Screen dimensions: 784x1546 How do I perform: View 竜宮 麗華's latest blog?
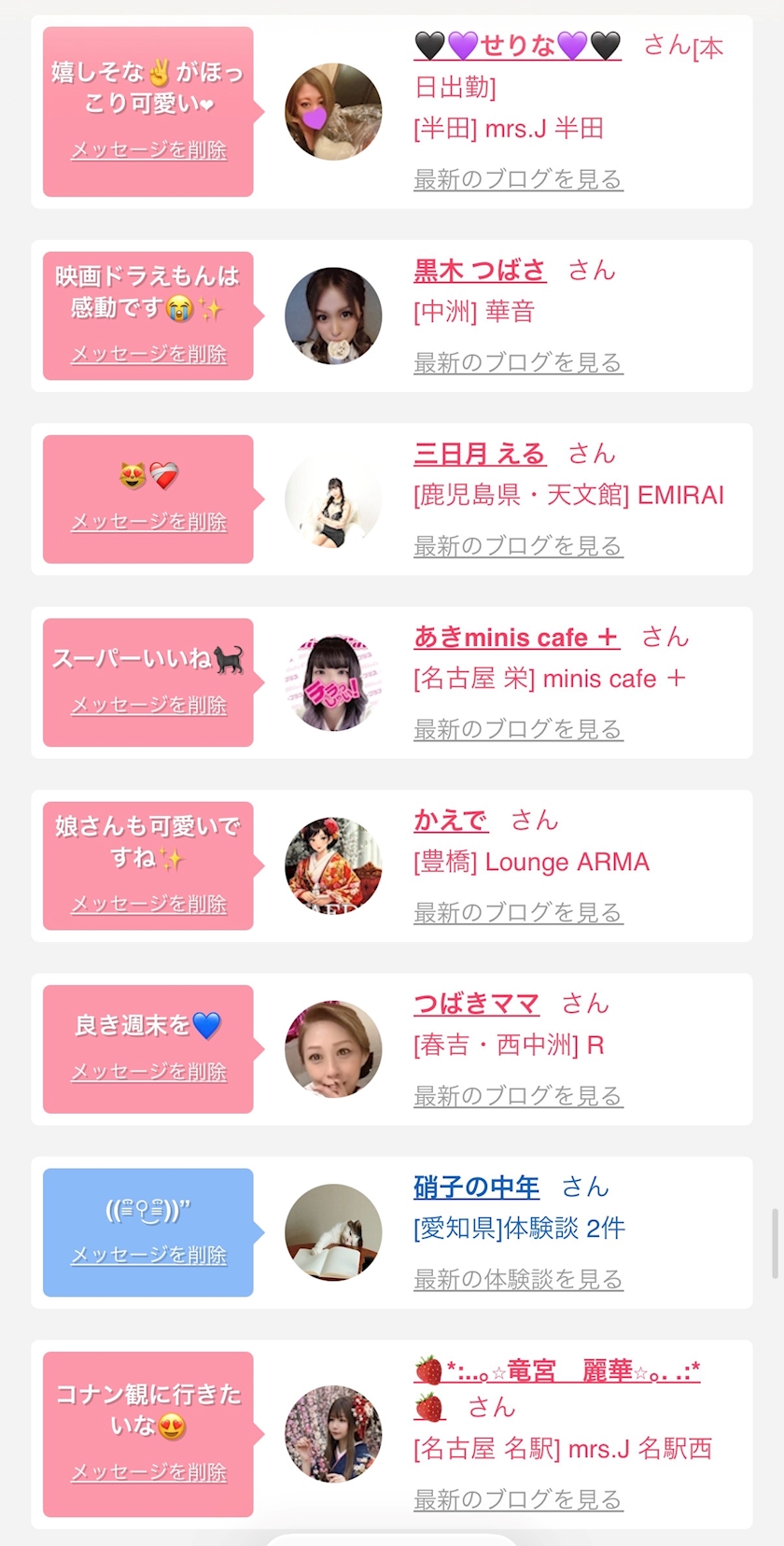tap(518, 1499)
